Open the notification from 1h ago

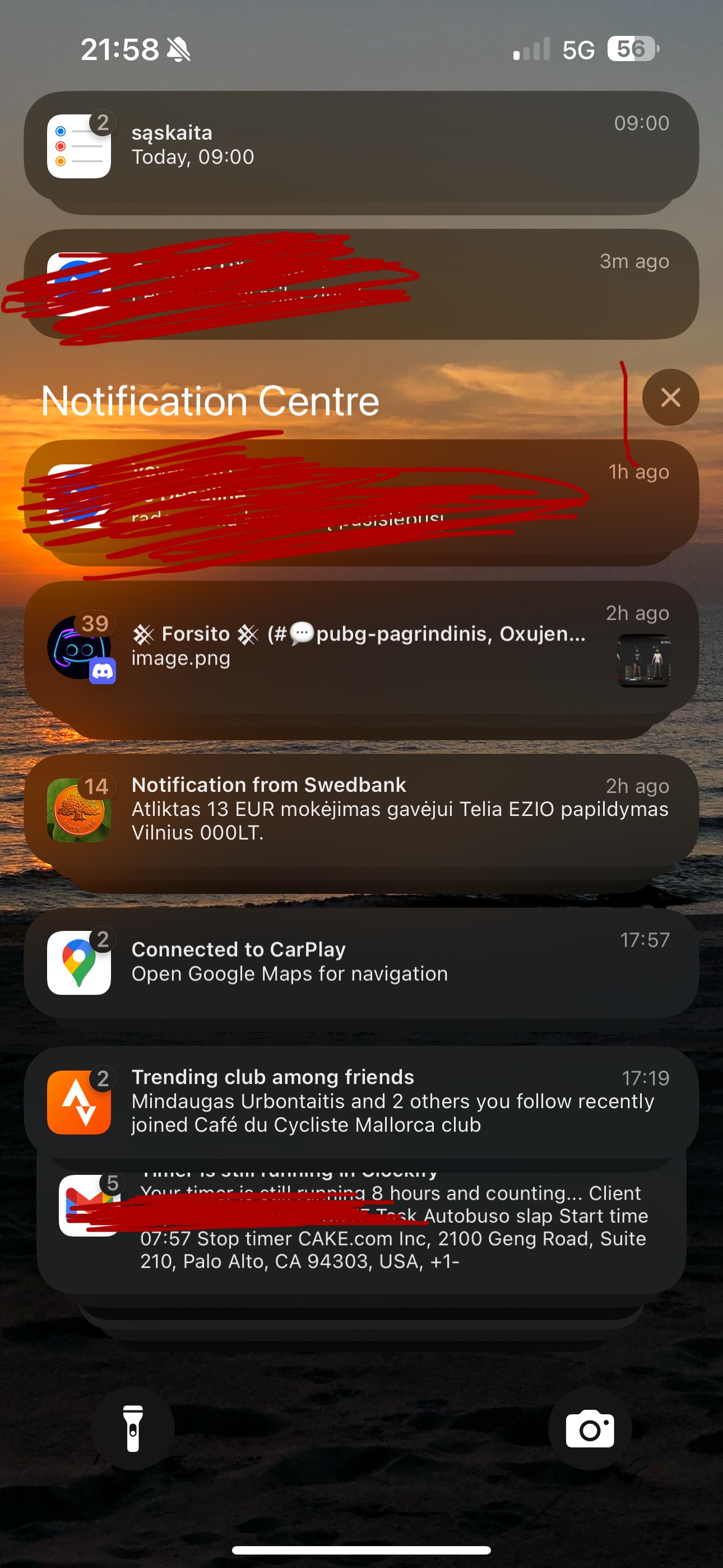point(361,496)
